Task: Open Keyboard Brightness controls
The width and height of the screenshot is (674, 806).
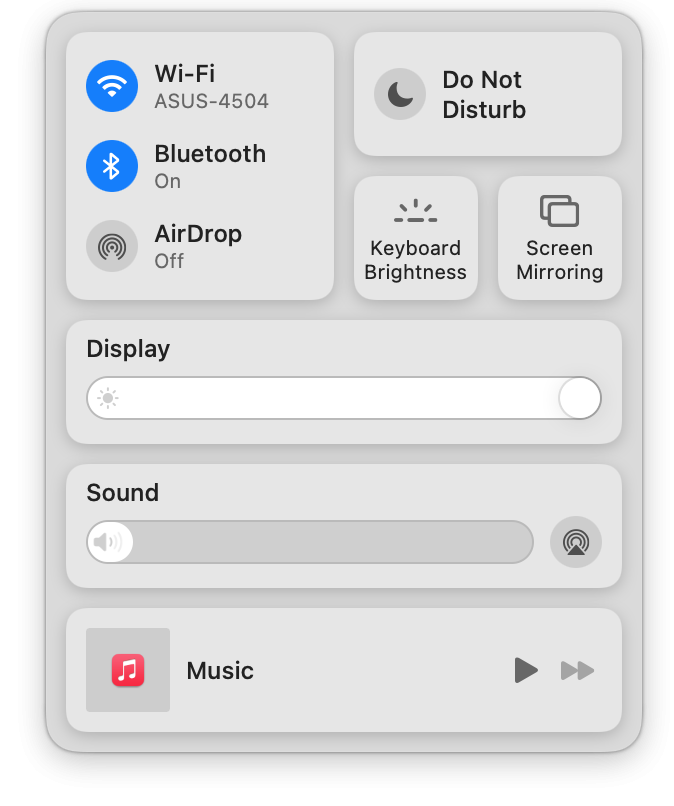Action: (415, 238)
